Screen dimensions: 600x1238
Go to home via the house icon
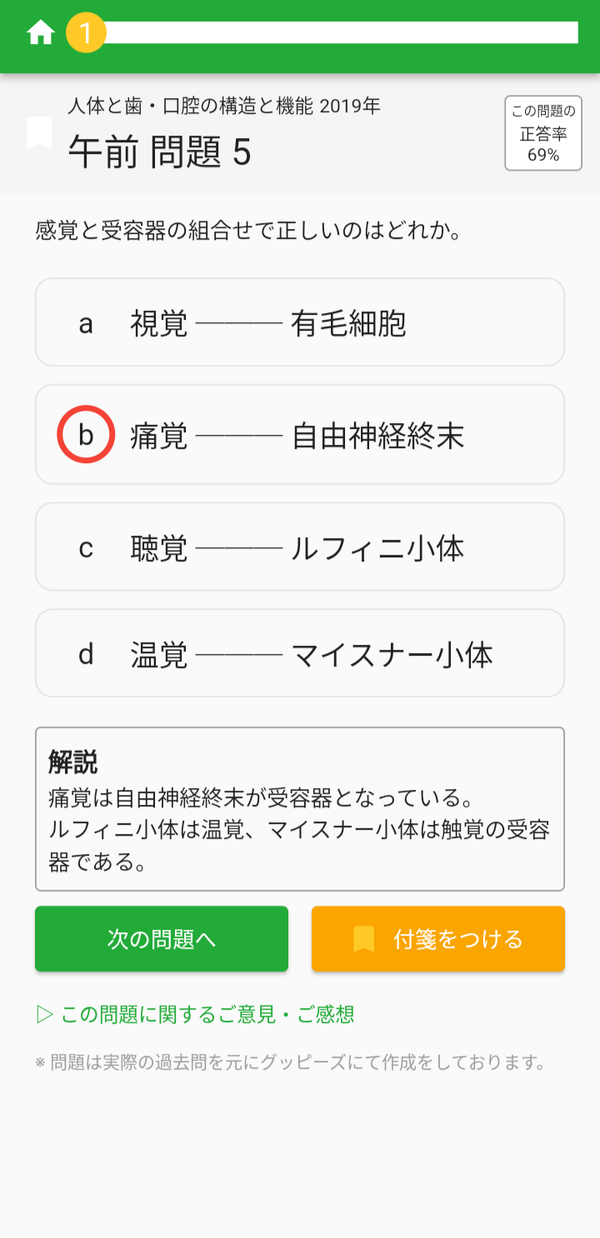(41, 33)
